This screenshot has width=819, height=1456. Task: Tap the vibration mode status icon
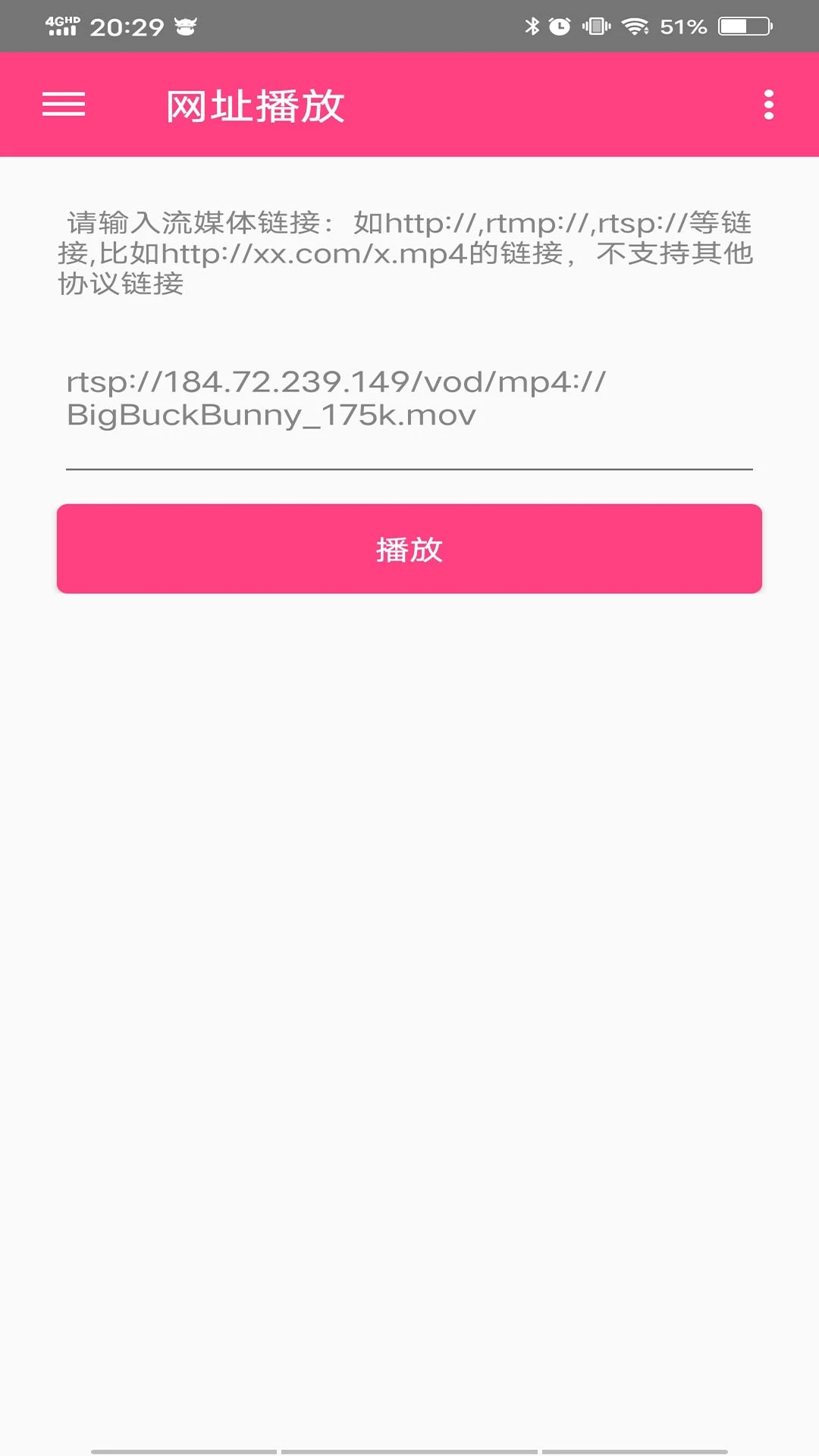[595, 25]
